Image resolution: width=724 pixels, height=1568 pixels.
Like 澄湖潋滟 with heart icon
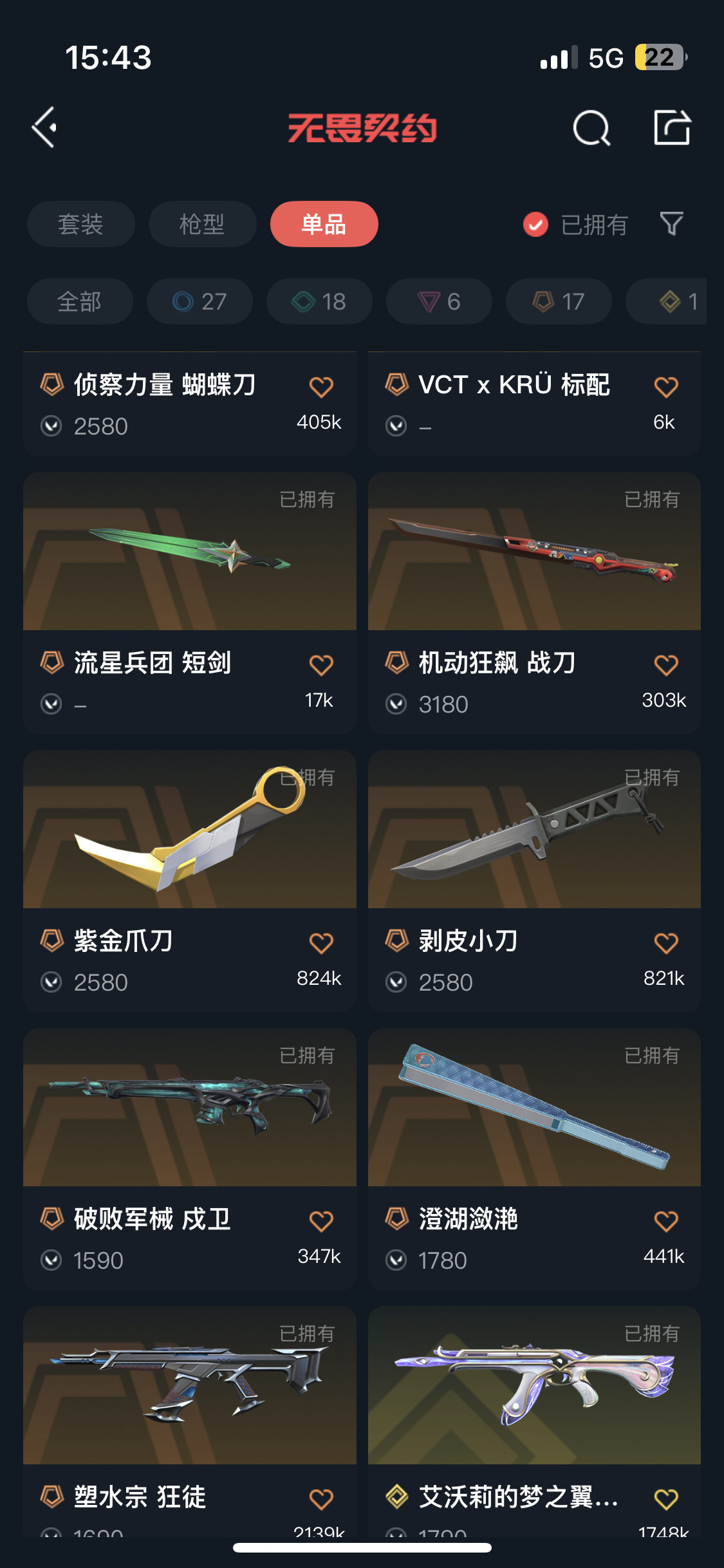(665, 1221)
